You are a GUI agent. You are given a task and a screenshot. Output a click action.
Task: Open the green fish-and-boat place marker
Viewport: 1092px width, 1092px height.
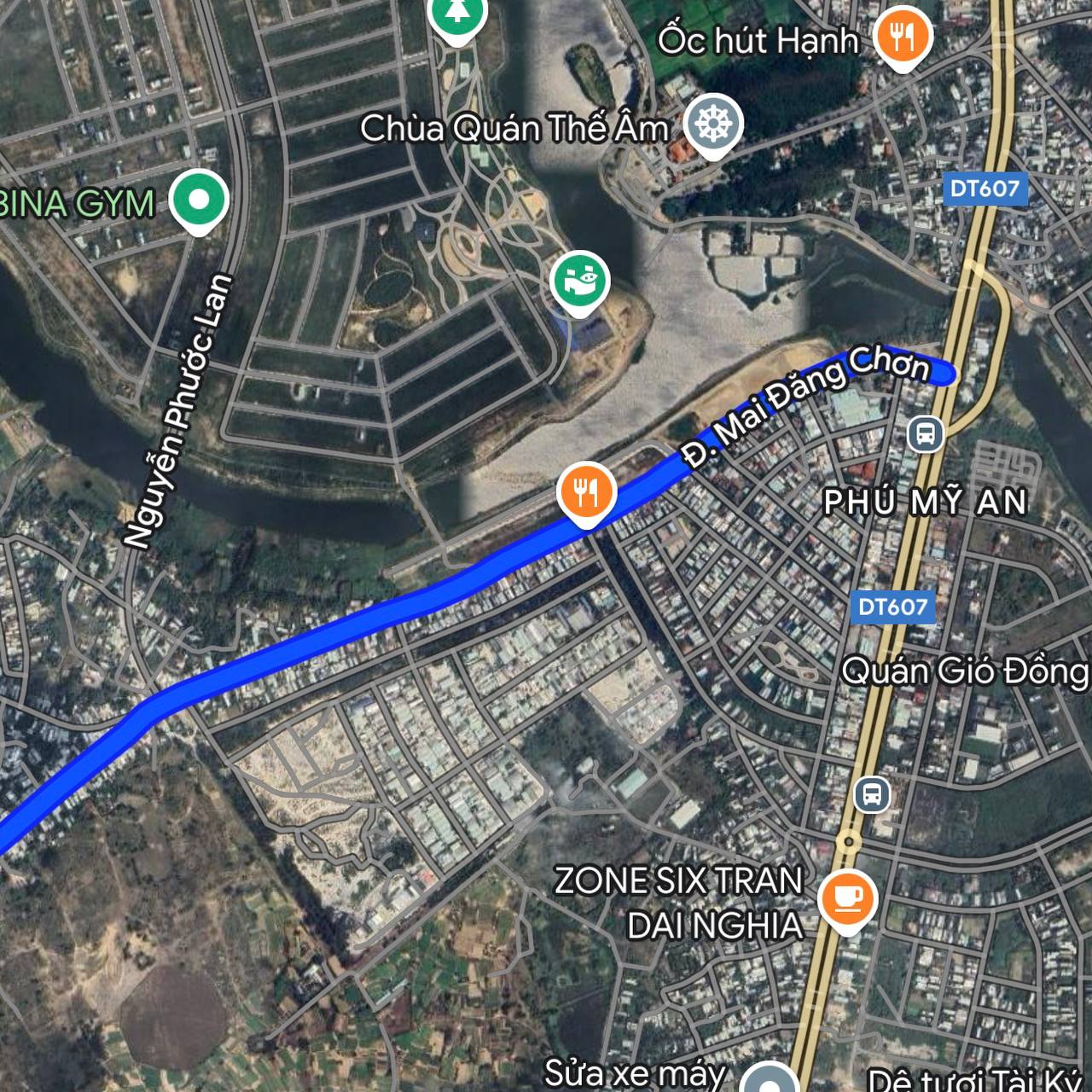coord(580,280)
